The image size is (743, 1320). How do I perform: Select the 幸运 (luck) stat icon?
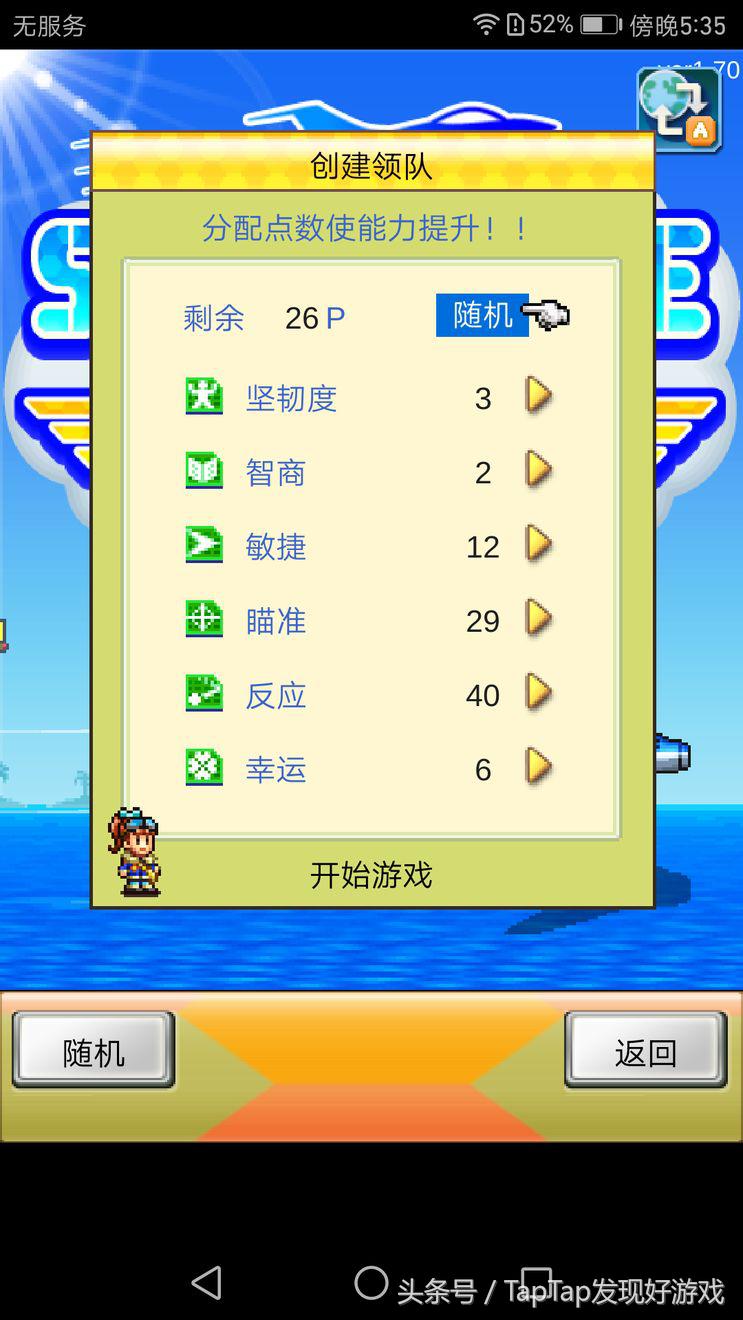click(x=202, y=769)
